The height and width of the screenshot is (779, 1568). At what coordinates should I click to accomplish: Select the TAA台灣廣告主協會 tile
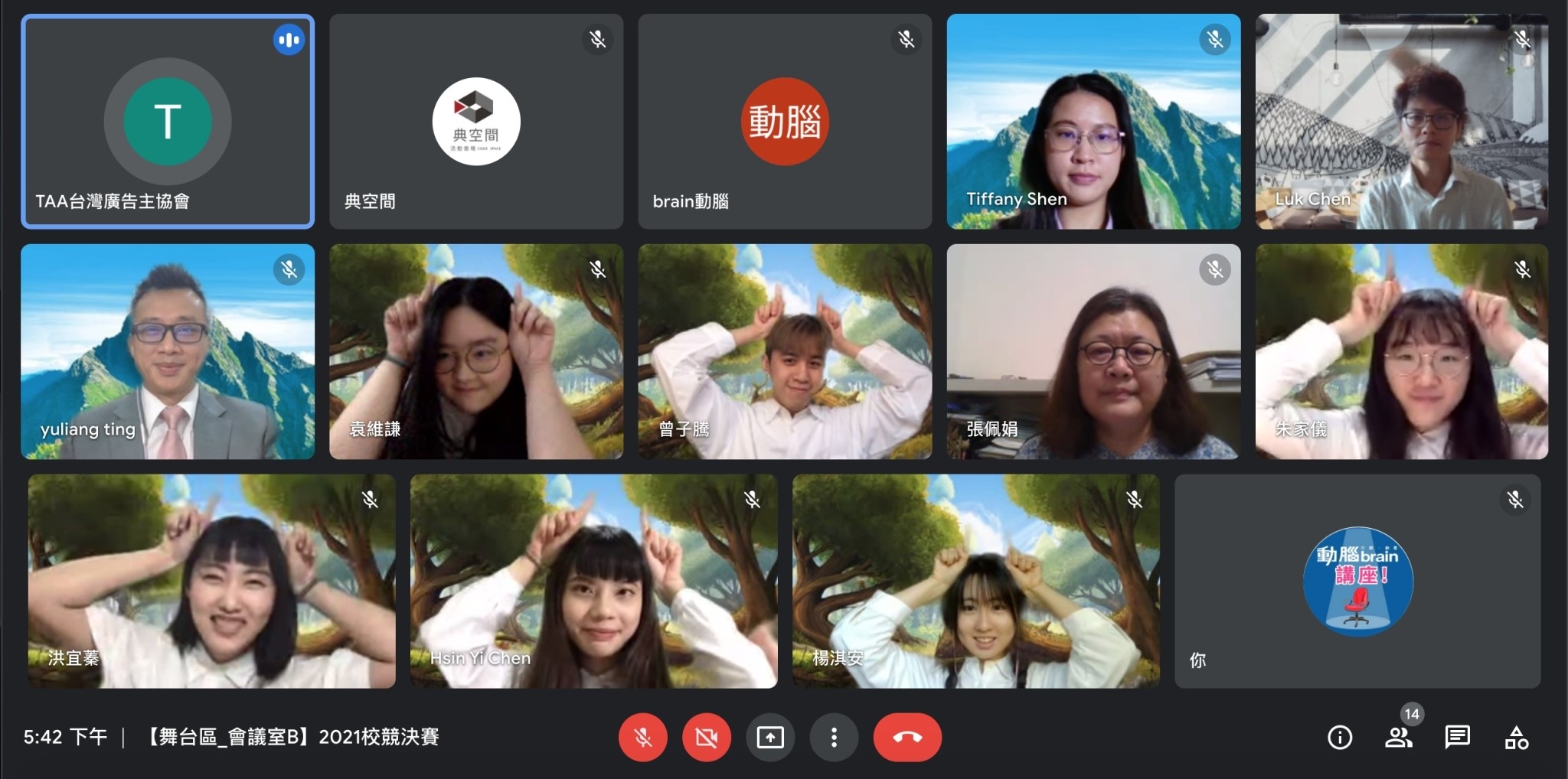168,121
